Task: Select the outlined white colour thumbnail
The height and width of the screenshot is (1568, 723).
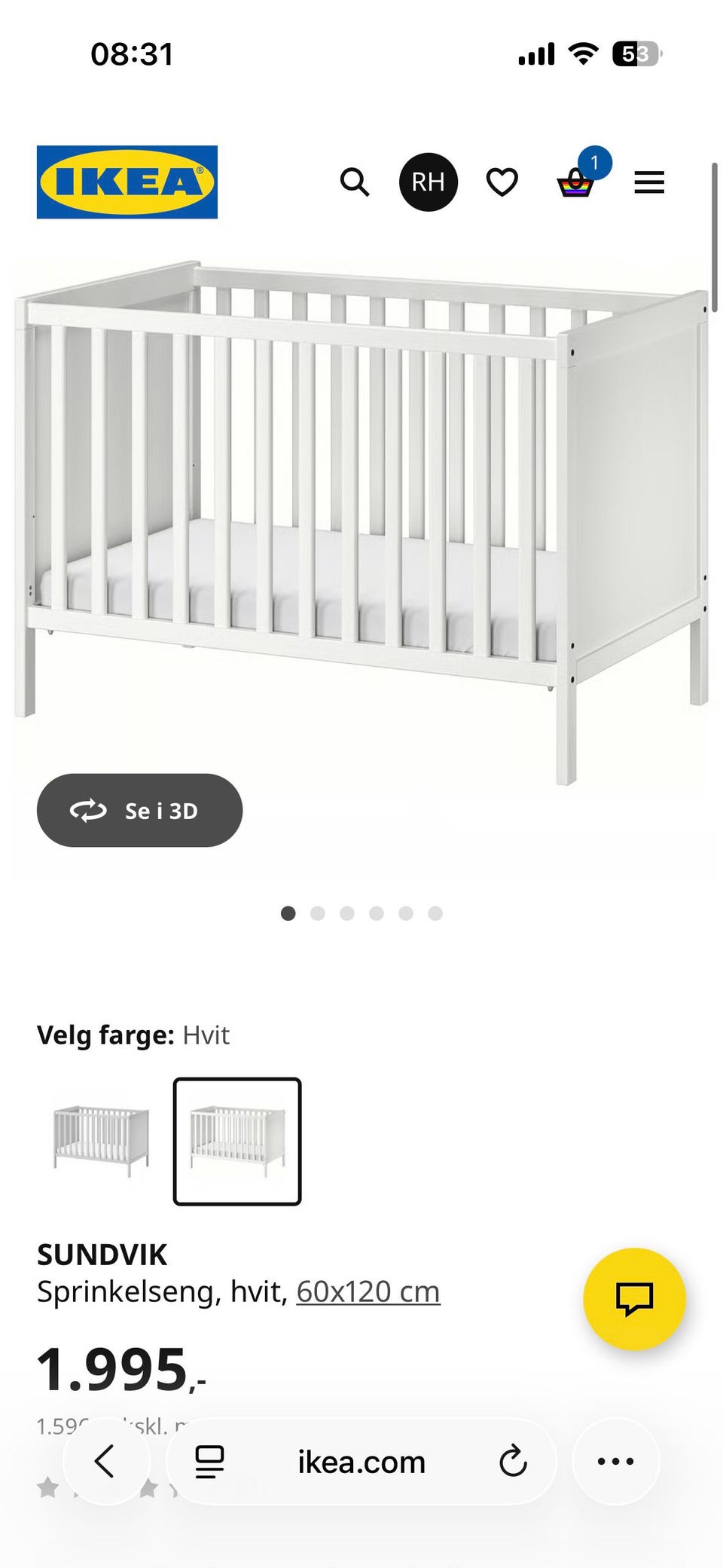Action: click(237, 1141)
